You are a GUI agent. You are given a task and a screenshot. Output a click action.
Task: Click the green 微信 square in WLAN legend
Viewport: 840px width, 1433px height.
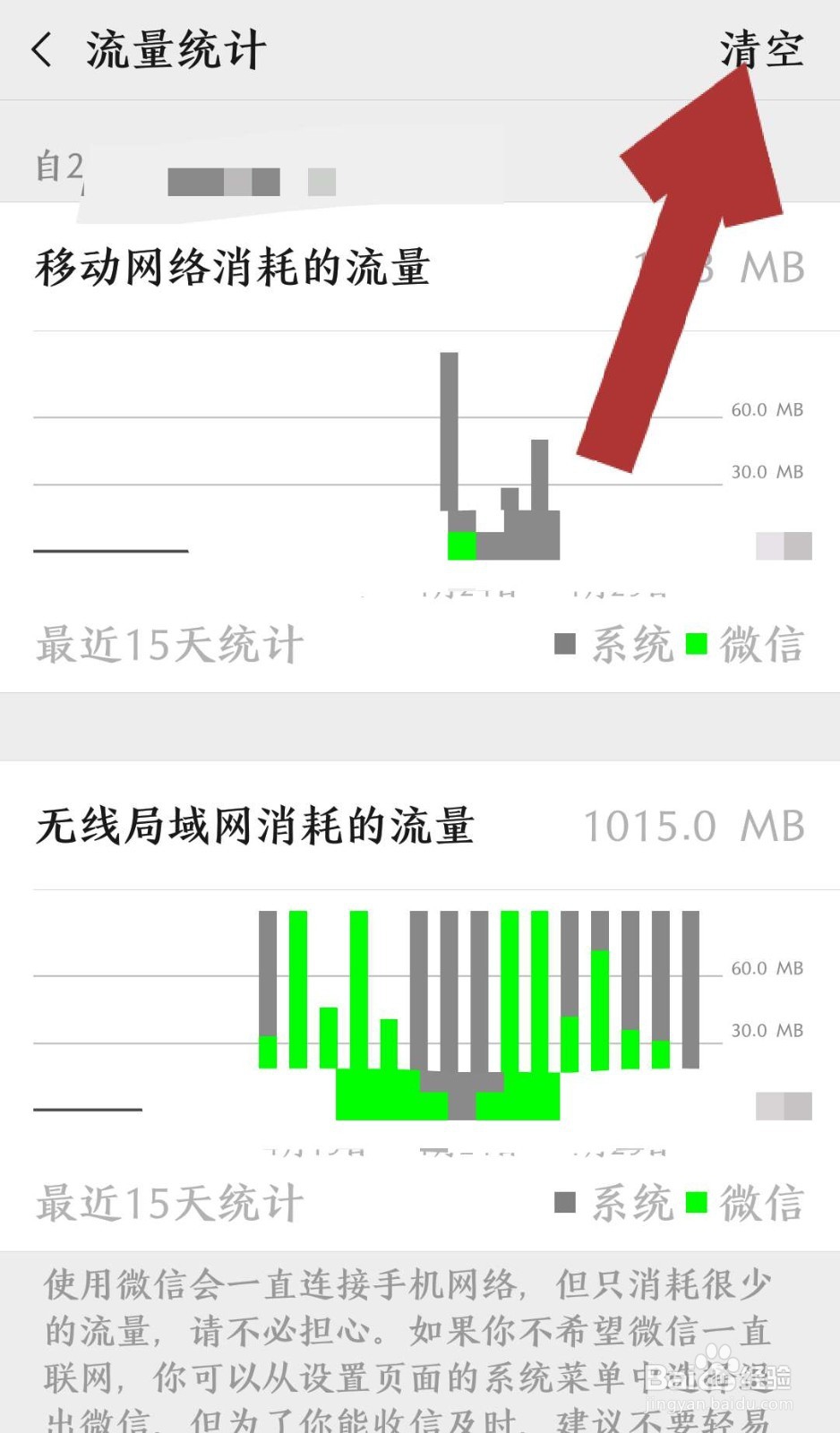(x=695, y=1200)
